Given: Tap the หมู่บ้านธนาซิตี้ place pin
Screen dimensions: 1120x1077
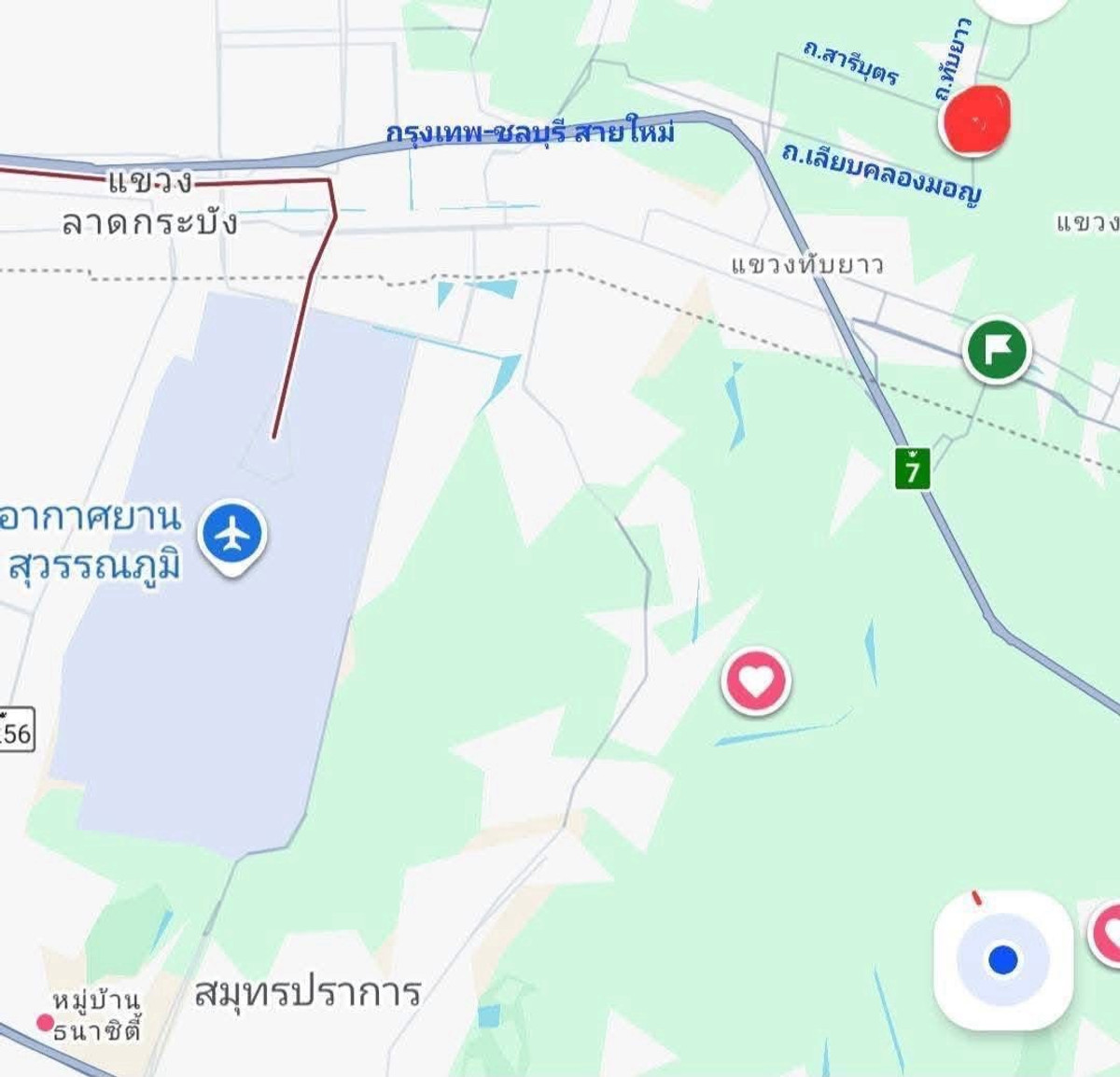Looking at the screenshot, I should 45,1023.
